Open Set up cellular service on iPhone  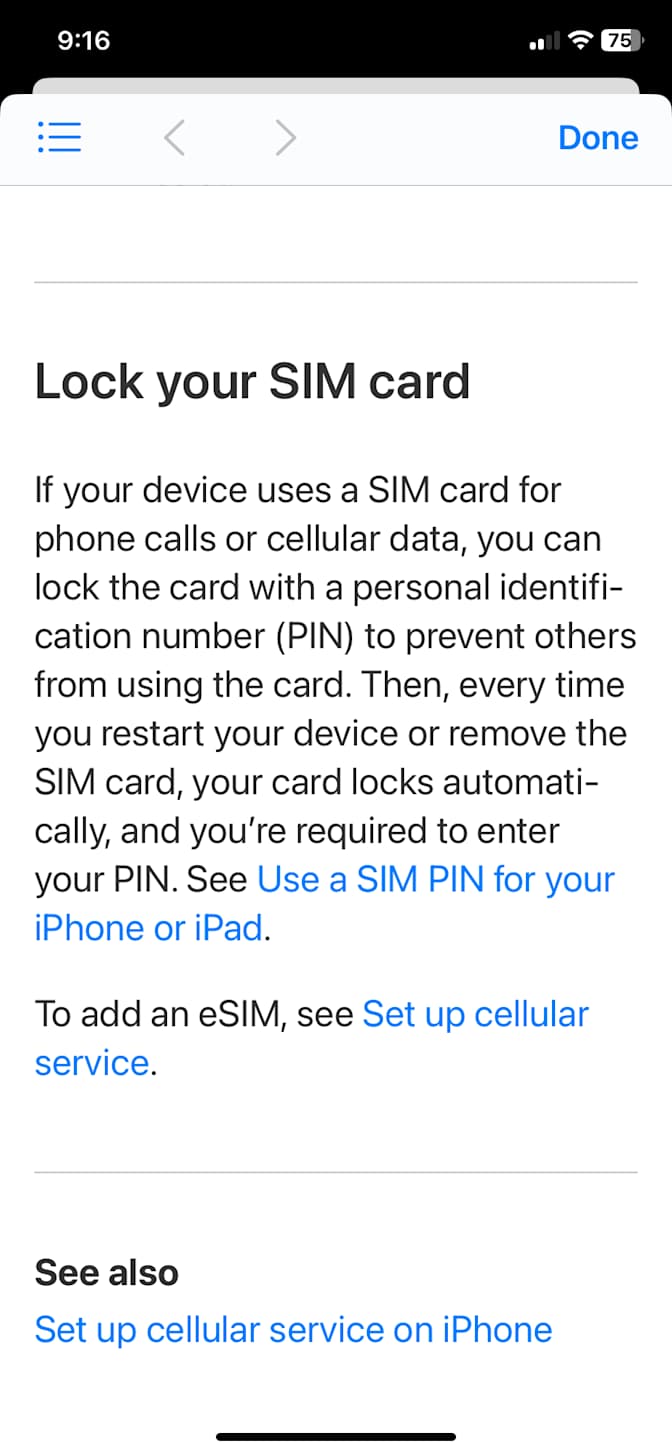click(293, 1329)
